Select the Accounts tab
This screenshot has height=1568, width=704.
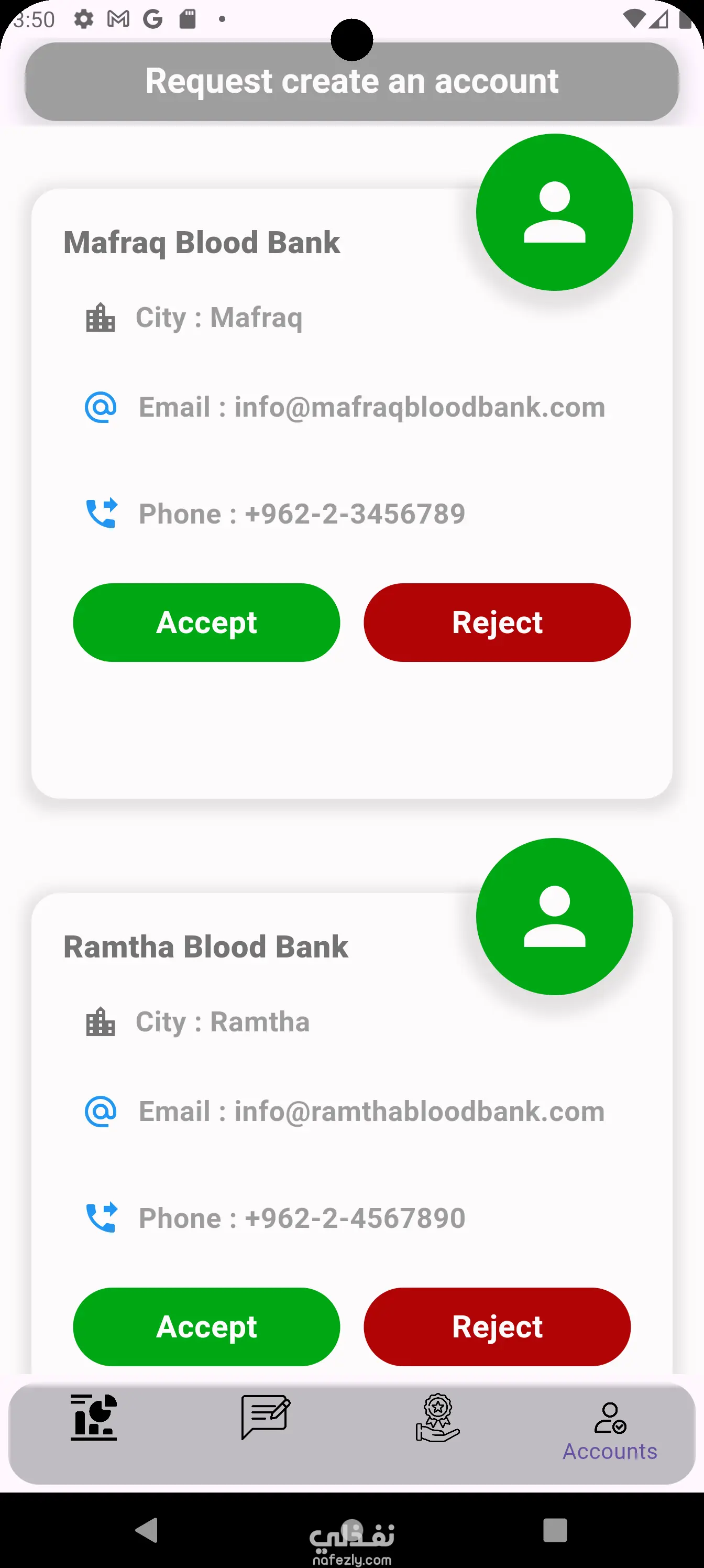click(610, 1431)
